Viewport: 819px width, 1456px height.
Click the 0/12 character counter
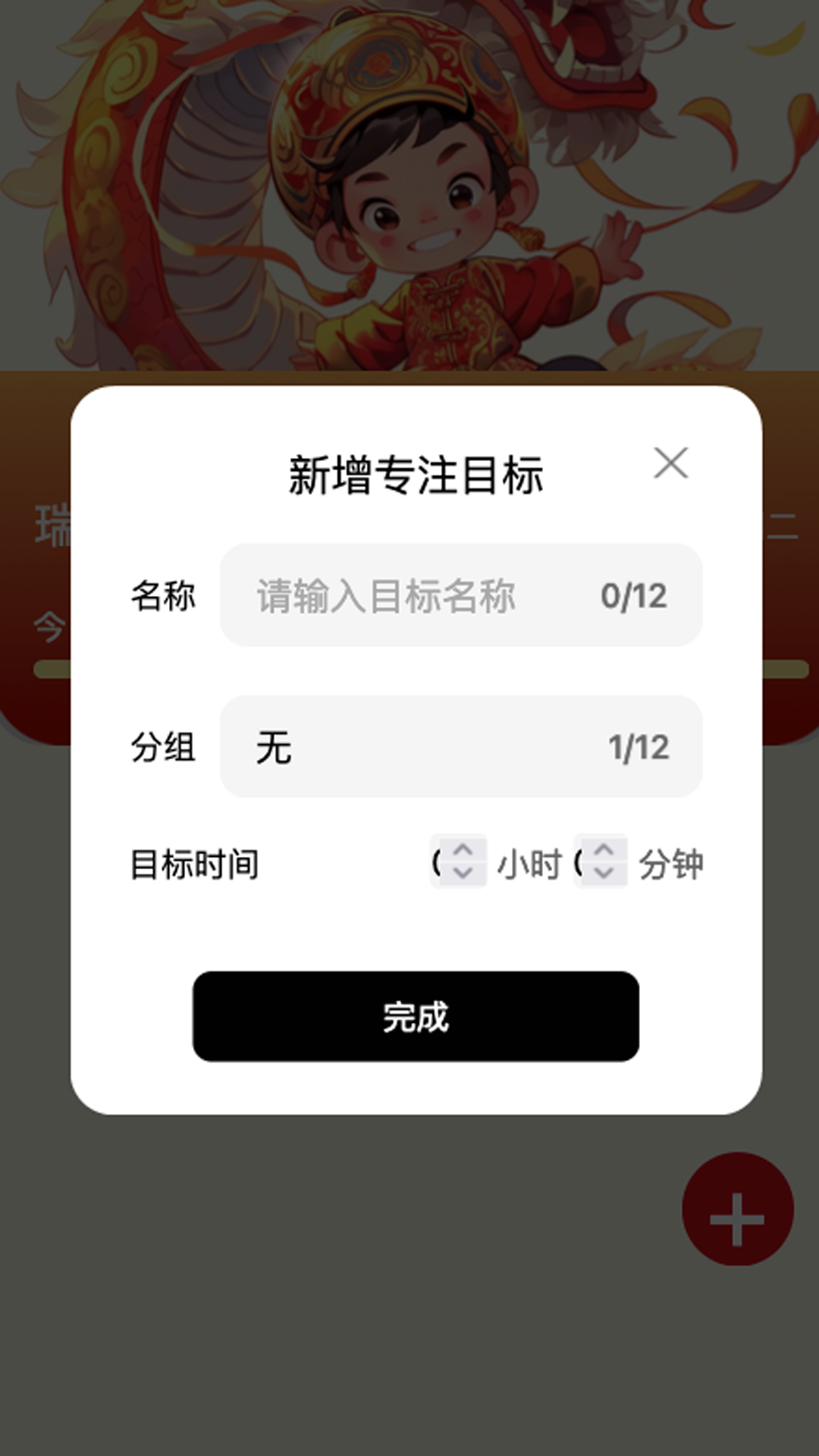[635, 597]
